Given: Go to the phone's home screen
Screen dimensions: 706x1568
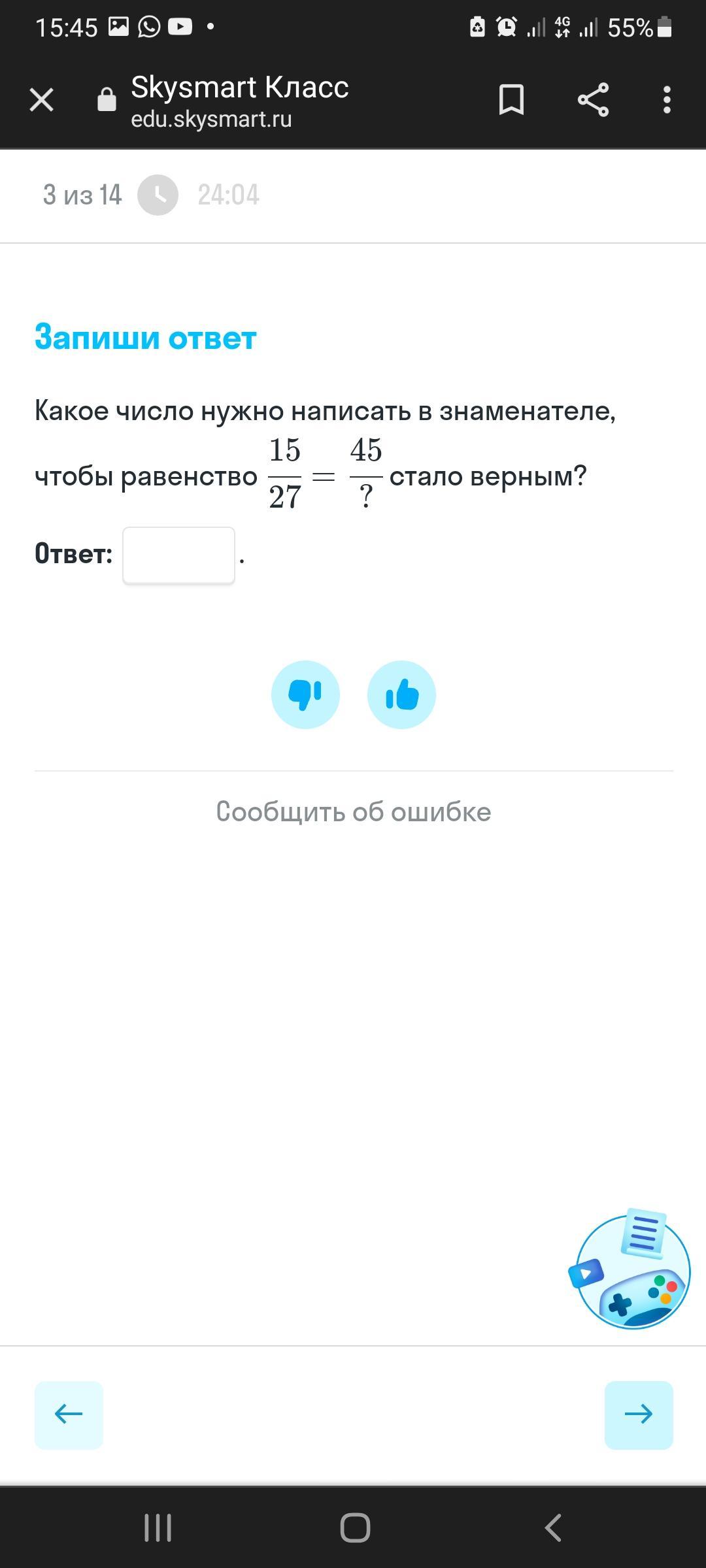Looking at the screenshot, I should click(x=355, y=1527).
